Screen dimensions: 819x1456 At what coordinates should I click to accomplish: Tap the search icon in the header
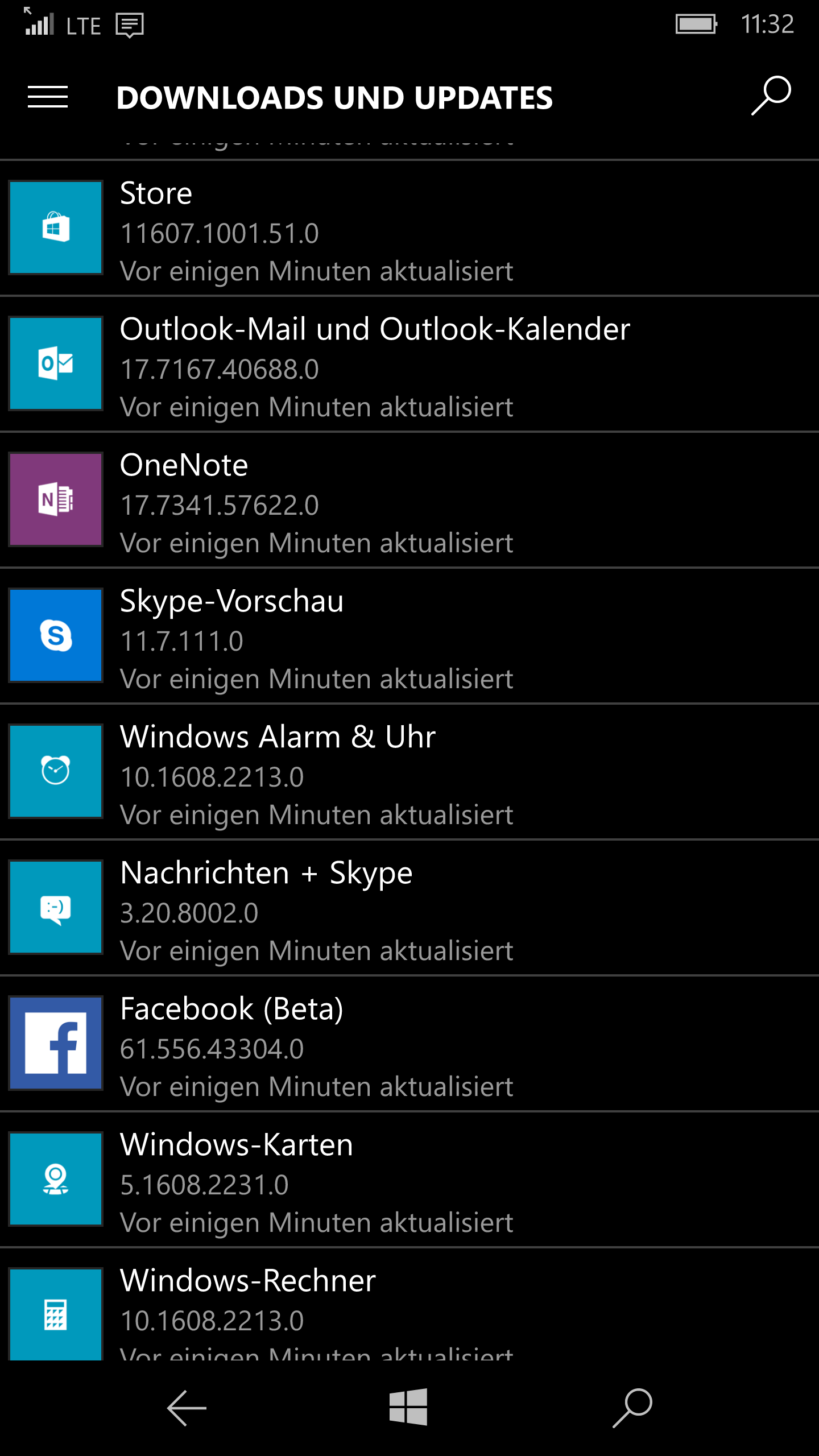coord(771,96)
